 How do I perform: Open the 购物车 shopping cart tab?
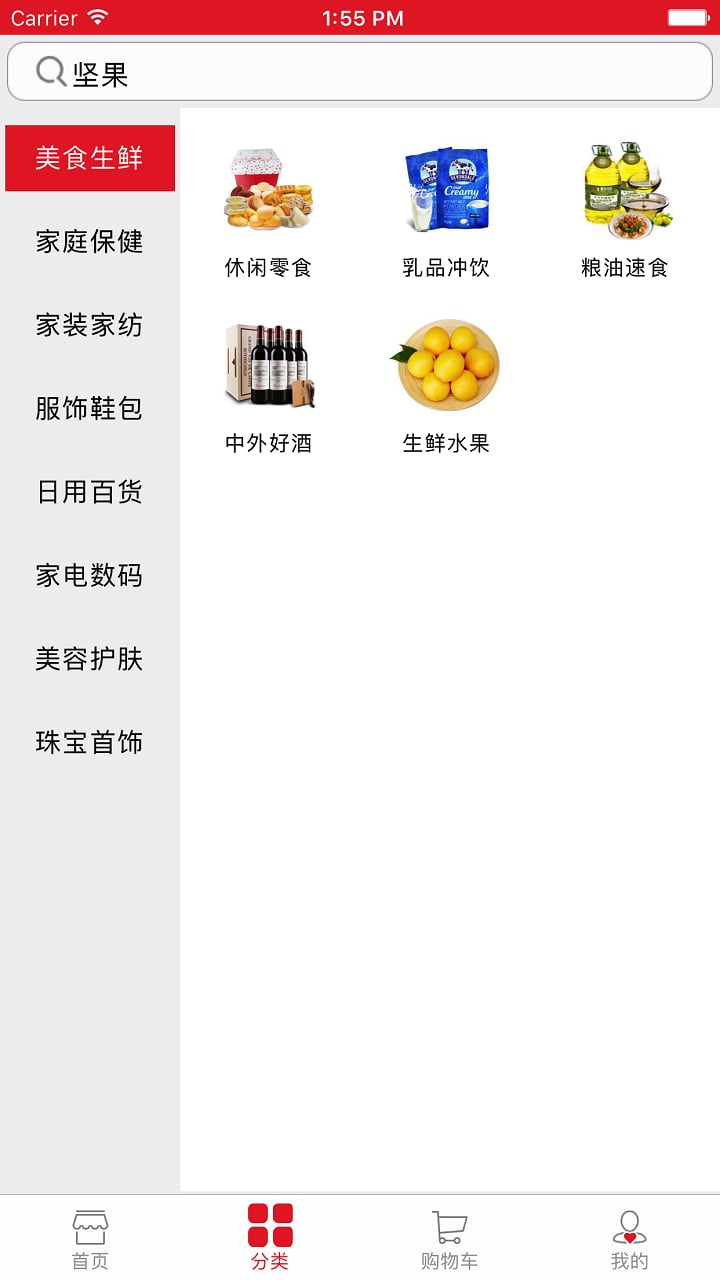point(450,1238)
